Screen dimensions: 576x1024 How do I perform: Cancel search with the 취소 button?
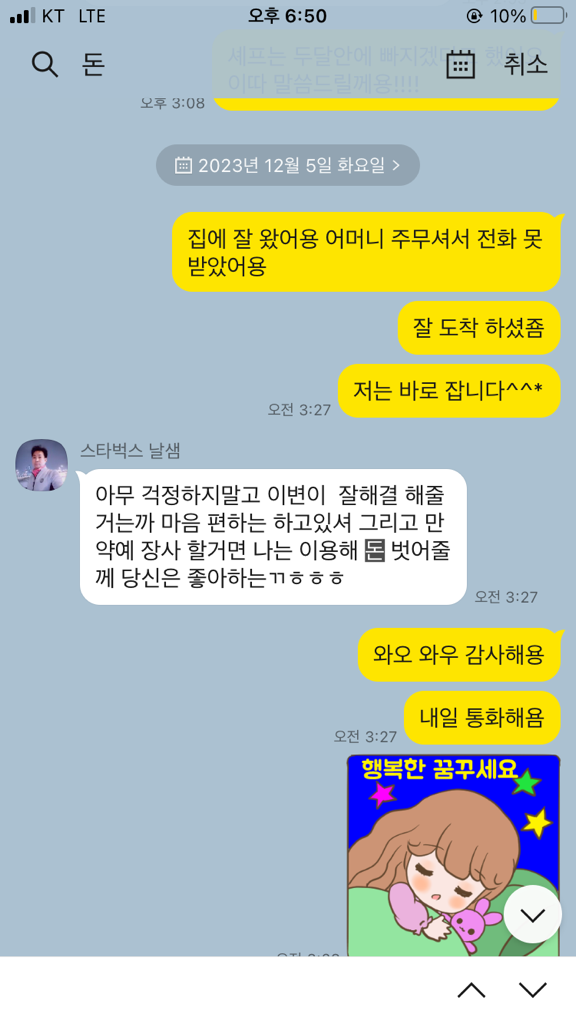coord(525,64)
